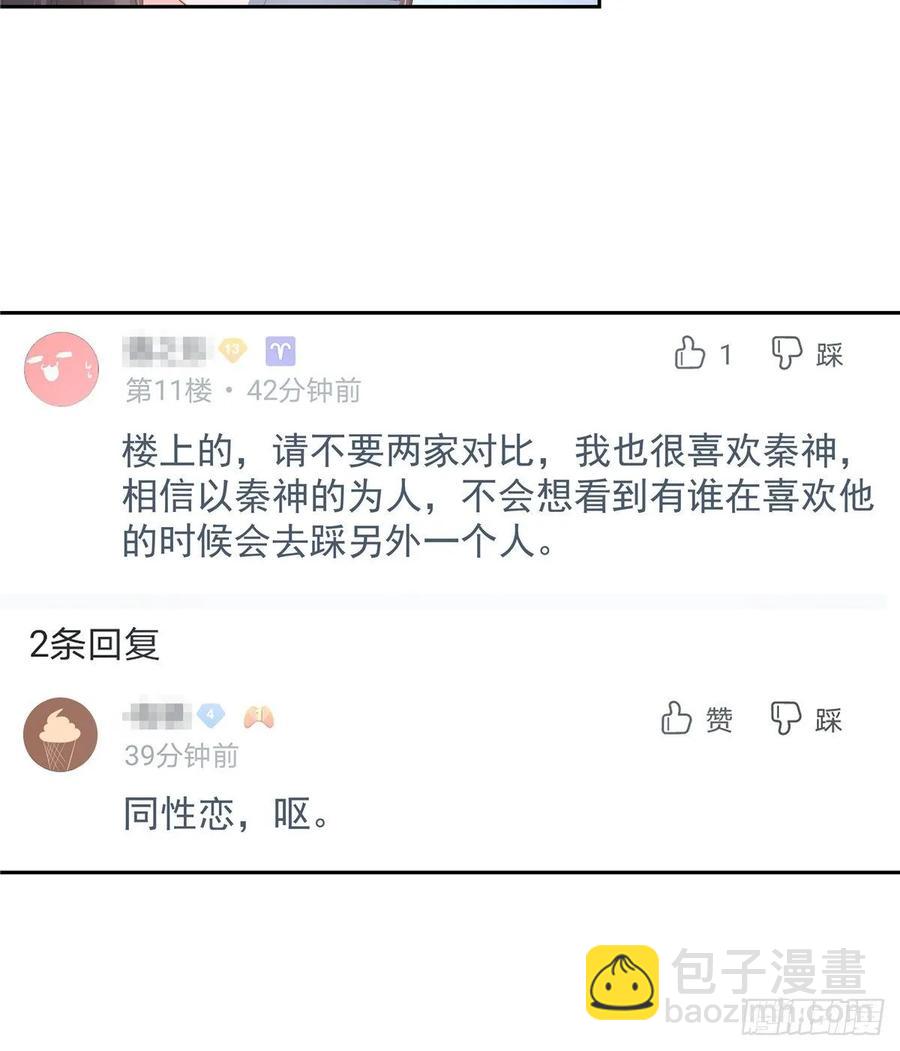Tap the 39分钟前 timestamp

[178, 757]
